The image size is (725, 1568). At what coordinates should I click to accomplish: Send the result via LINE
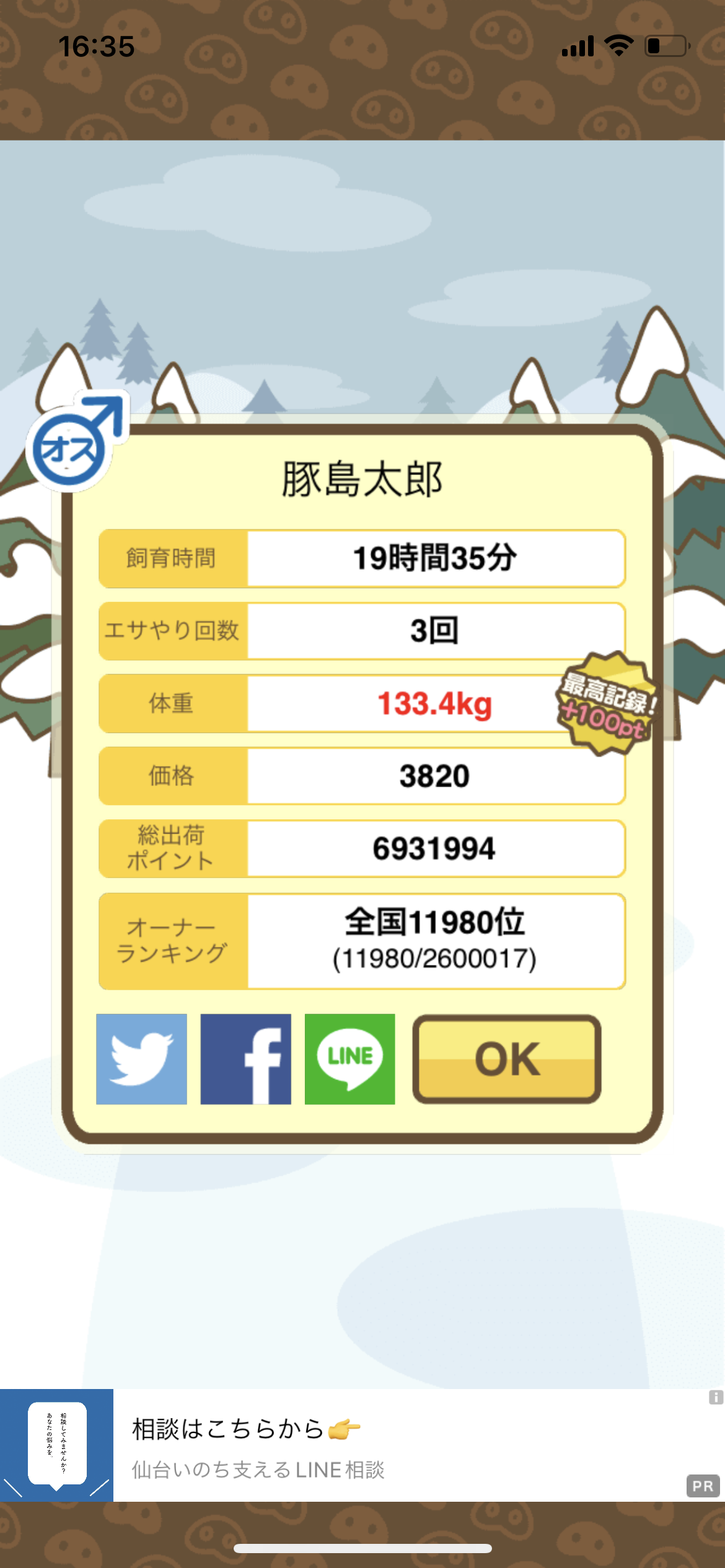point(349,1059)
